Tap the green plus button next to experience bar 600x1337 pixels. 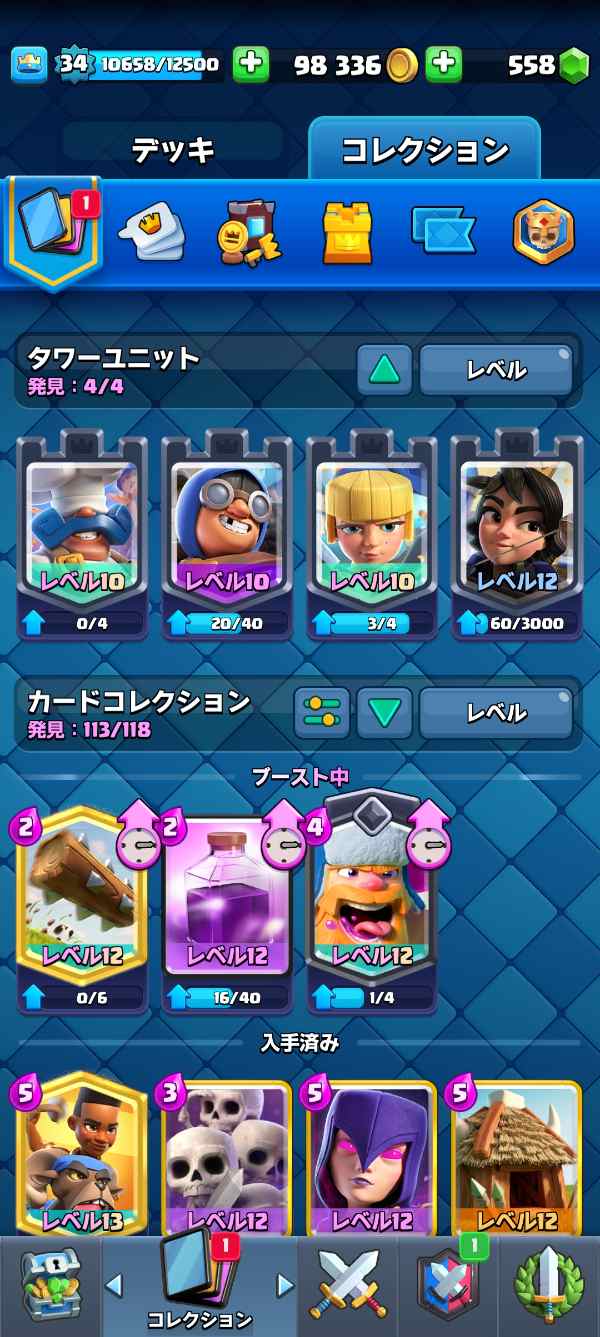[x=251, y=66]
